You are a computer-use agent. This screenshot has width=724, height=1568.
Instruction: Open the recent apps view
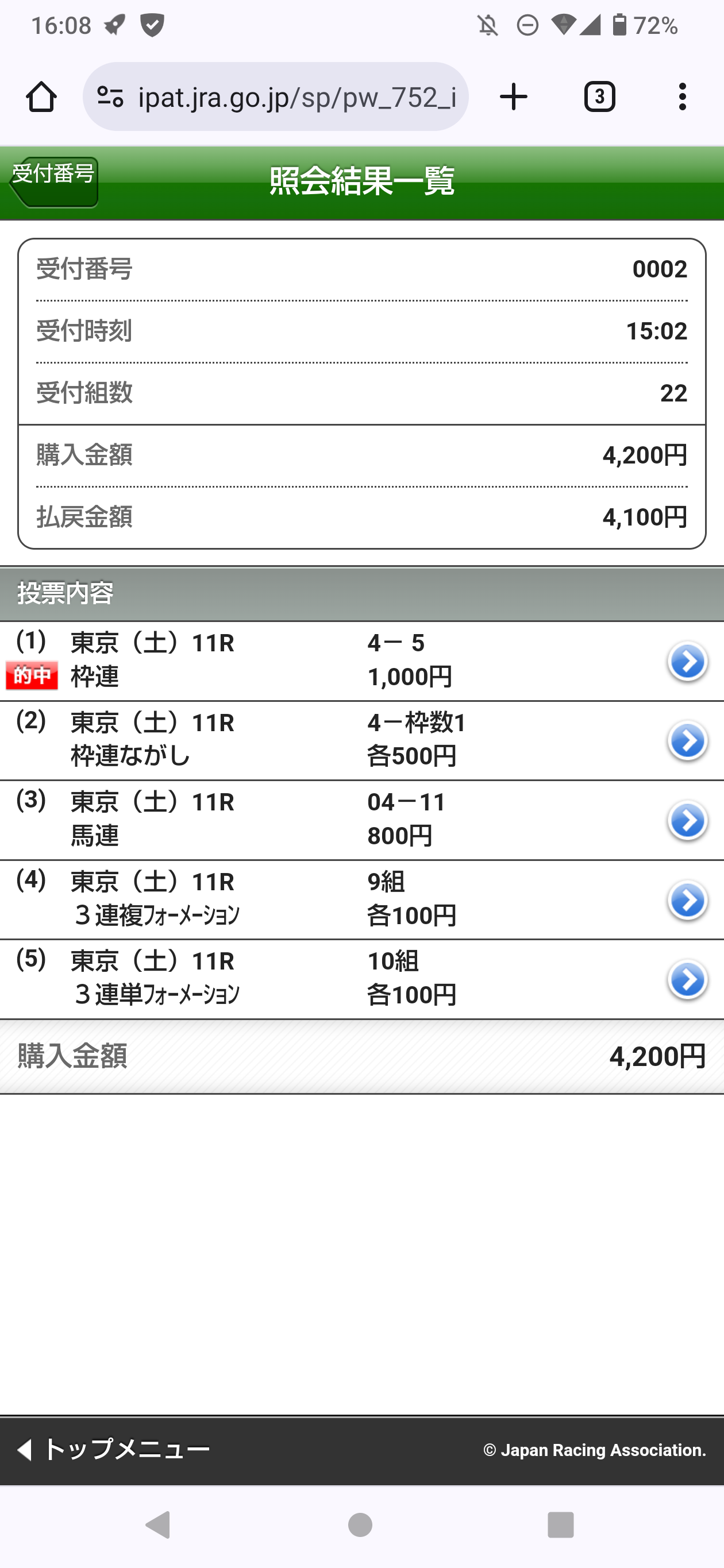click(560, 1525)
